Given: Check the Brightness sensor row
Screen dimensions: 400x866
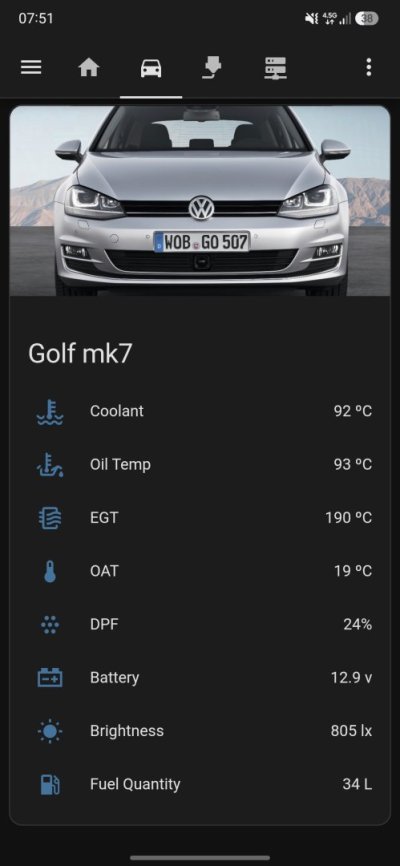Looking at the screenshot, I should [x=200, y=731].
